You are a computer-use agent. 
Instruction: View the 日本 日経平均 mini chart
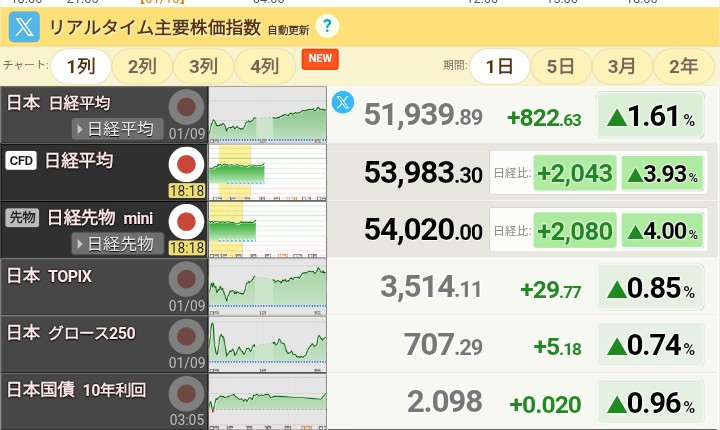[x=267, y=115]
